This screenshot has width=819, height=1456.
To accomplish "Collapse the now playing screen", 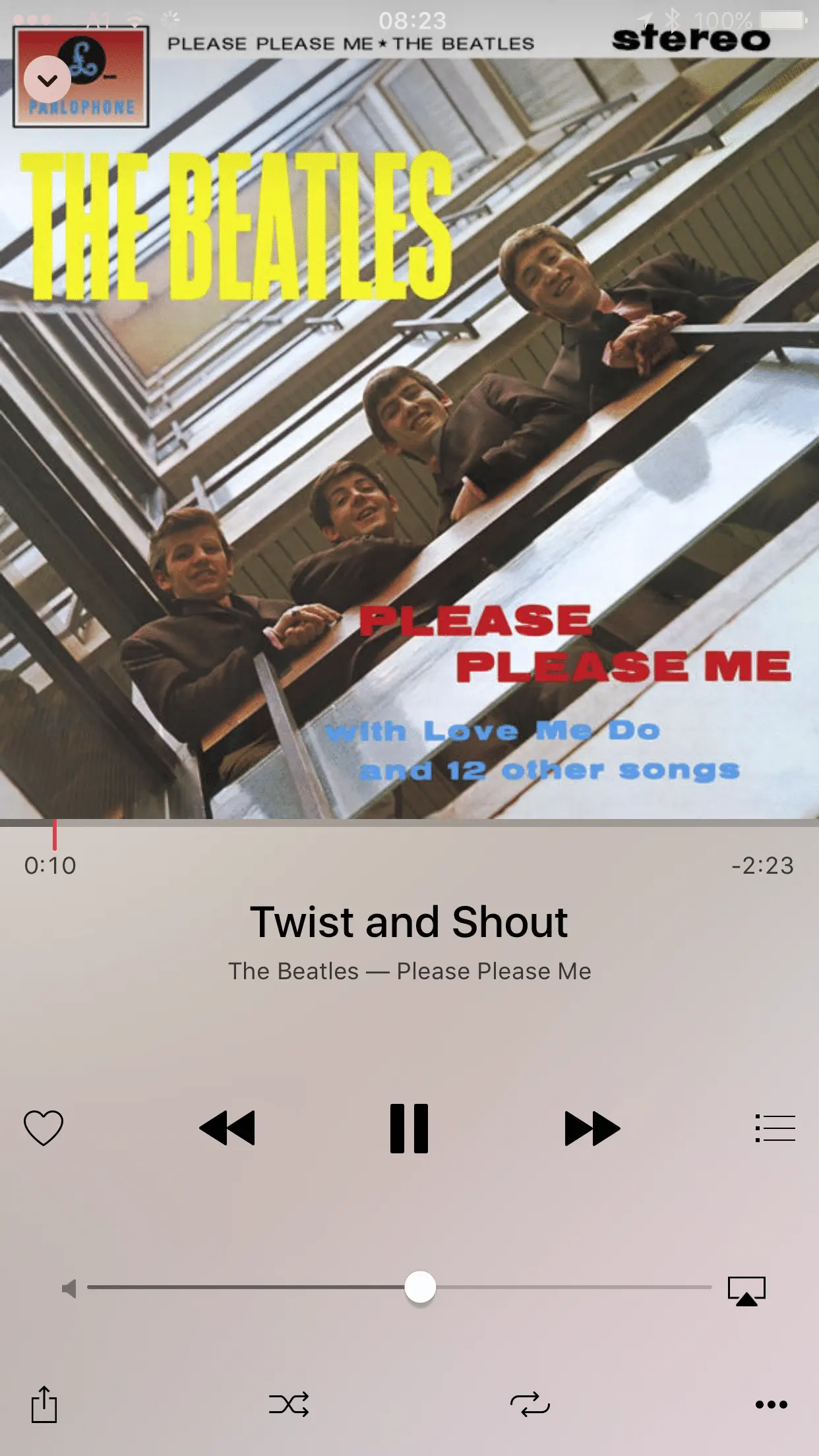I will pyautogui.click(x=47, y=80).
